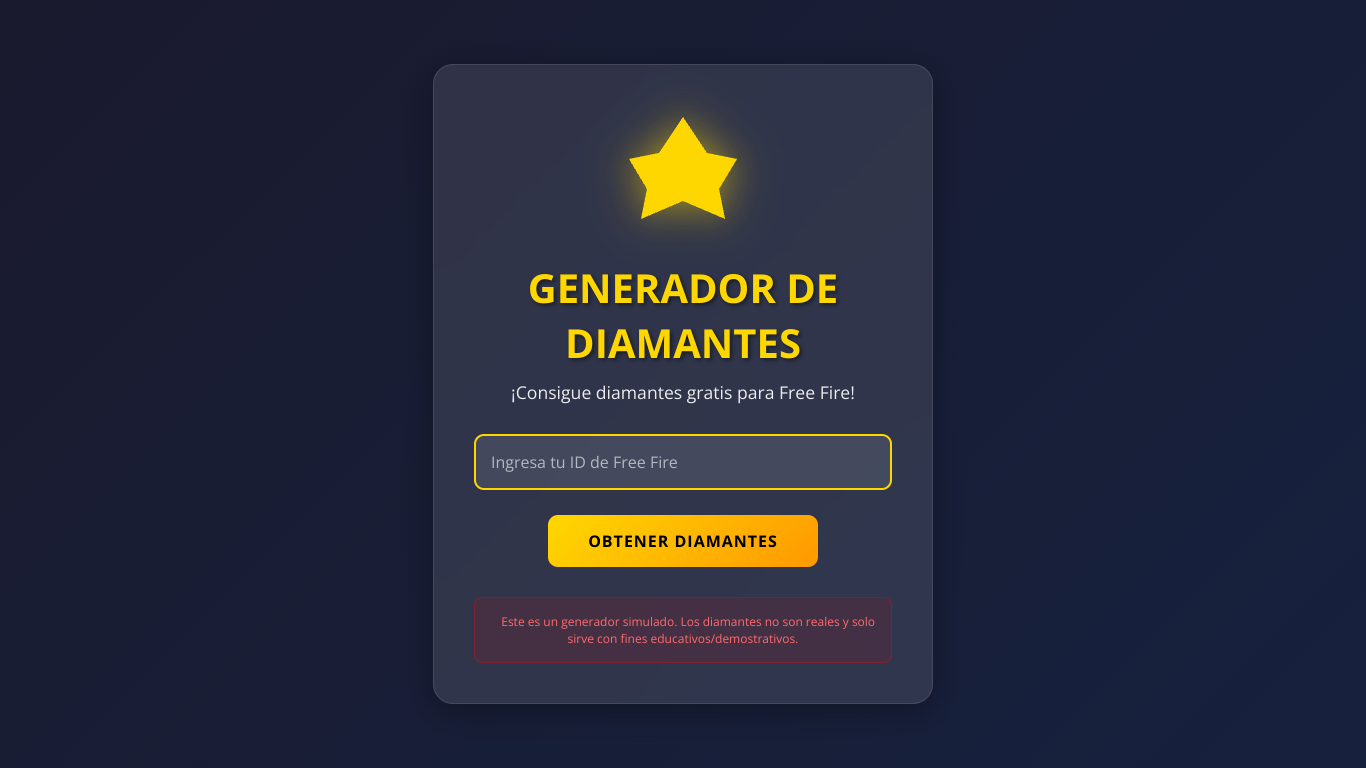Focus the Free Fire ID input field
Screen dimensions: 1366x768
pyautogui.click(x=682, y=462)
